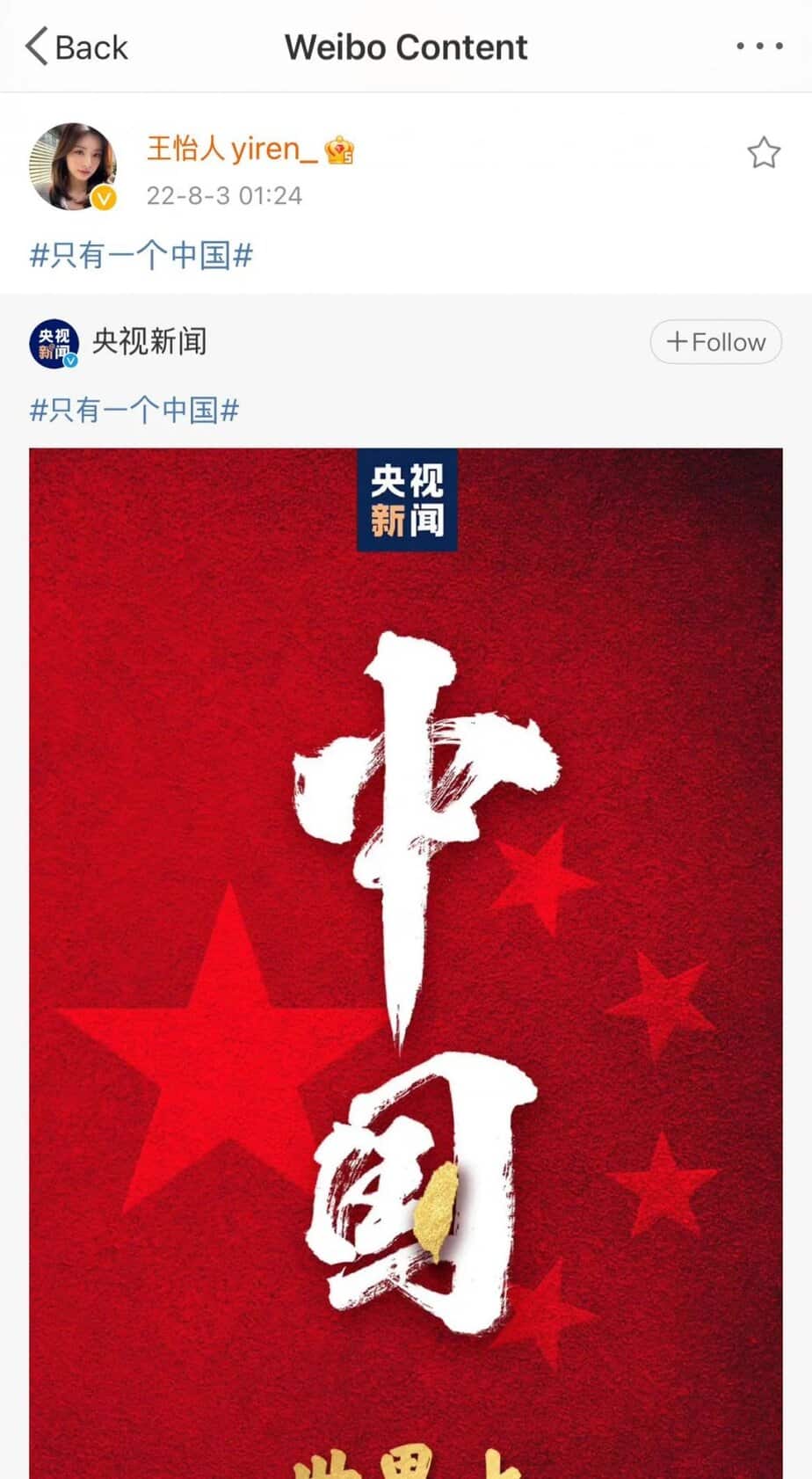
Task: Open the three-dot overflow menu
Action: [759, 47]
